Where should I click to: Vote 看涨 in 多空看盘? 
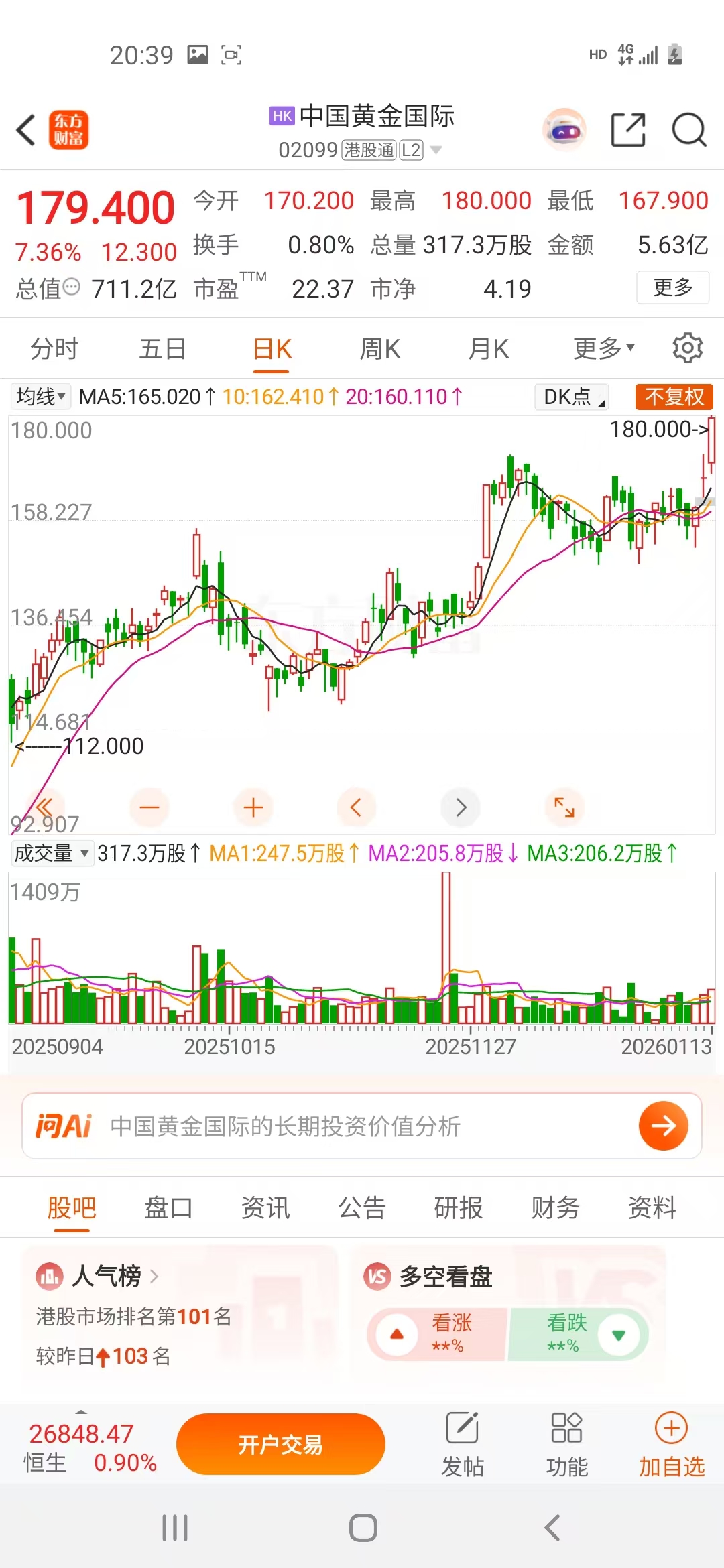[437, 1334]
